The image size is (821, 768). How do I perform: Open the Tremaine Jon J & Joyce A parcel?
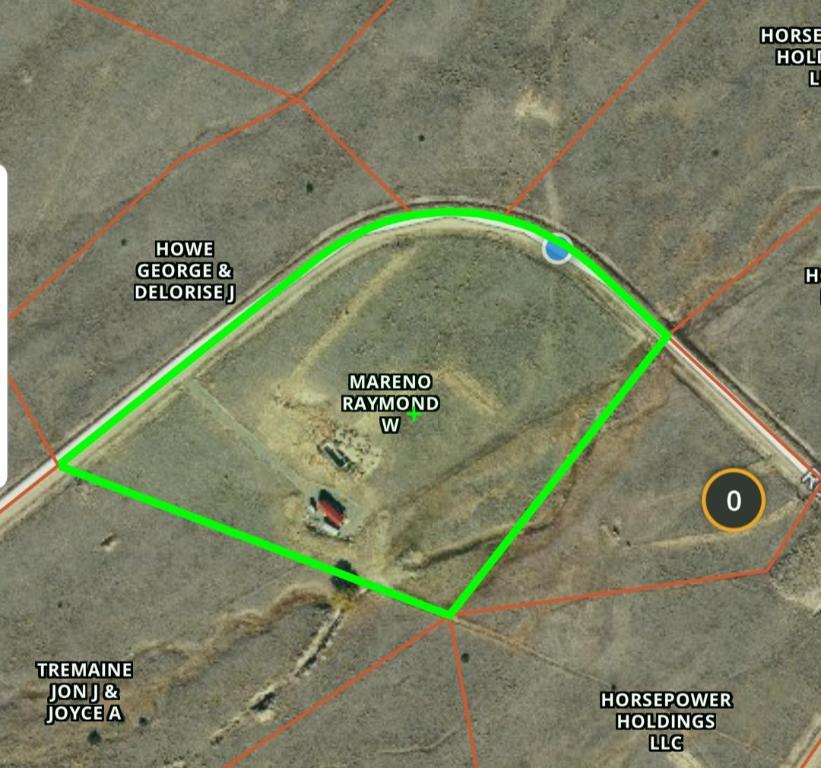coord(84,691)
